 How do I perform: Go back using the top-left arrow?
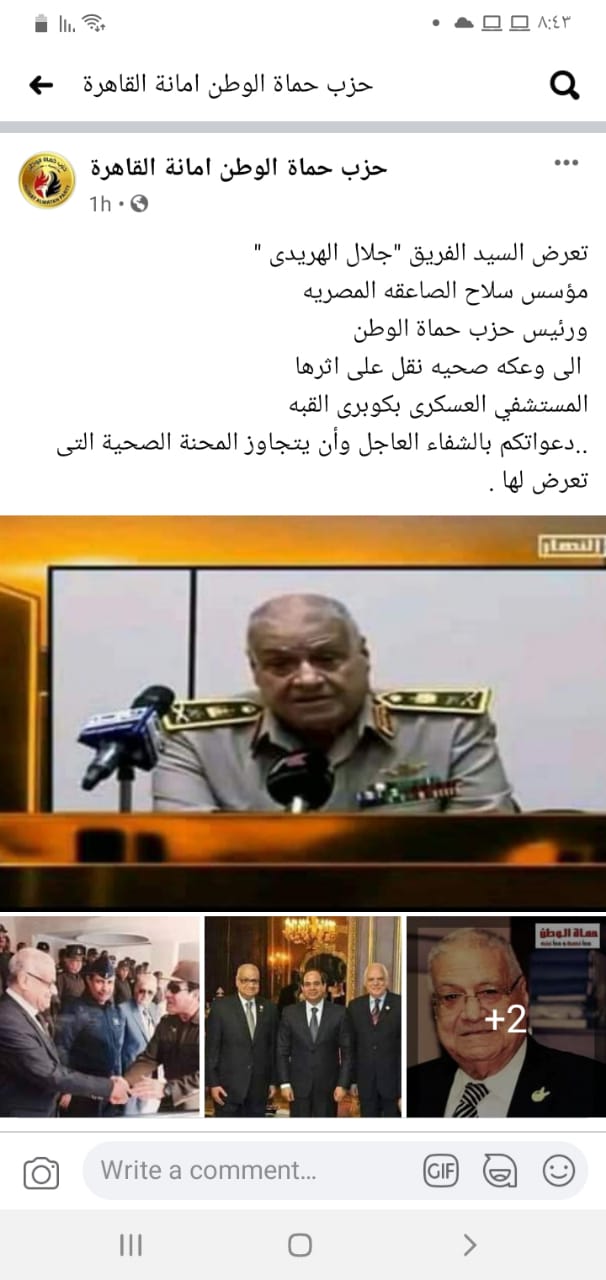(x=41, y=86)
